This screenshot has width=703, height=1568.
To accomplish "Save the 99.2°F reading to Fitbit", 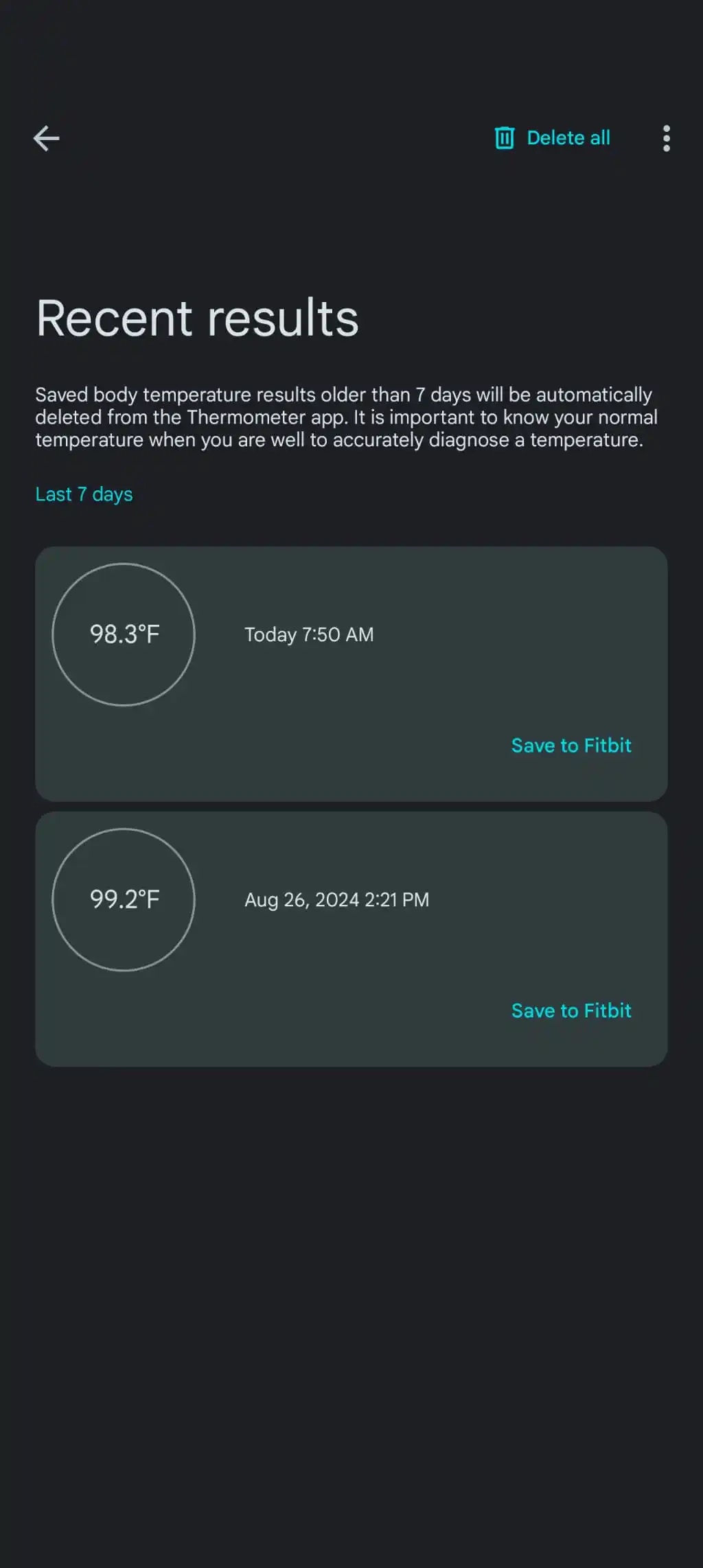I will point(571,1011).
